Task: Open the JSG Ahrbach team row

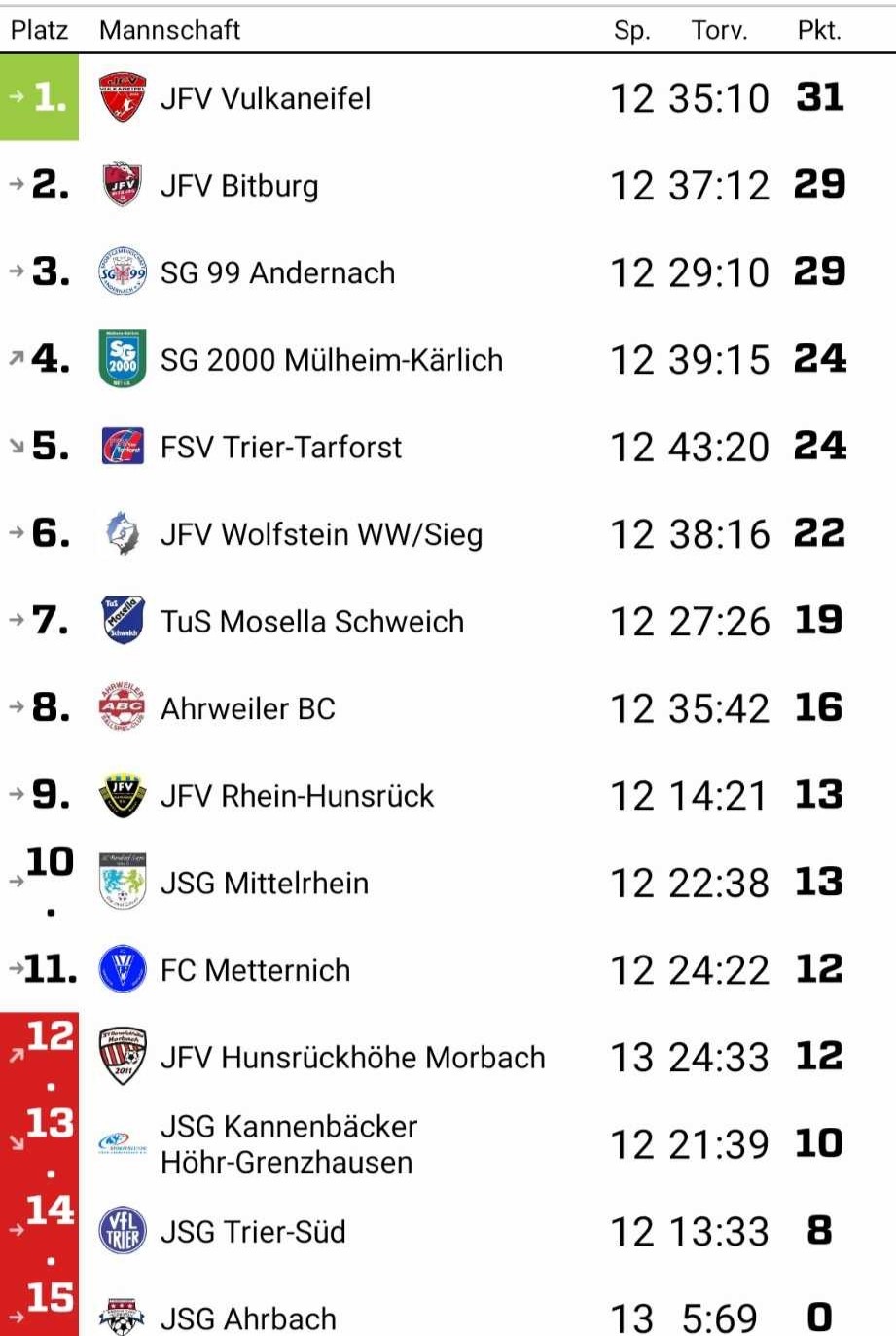Action: tap(248, 1318)
